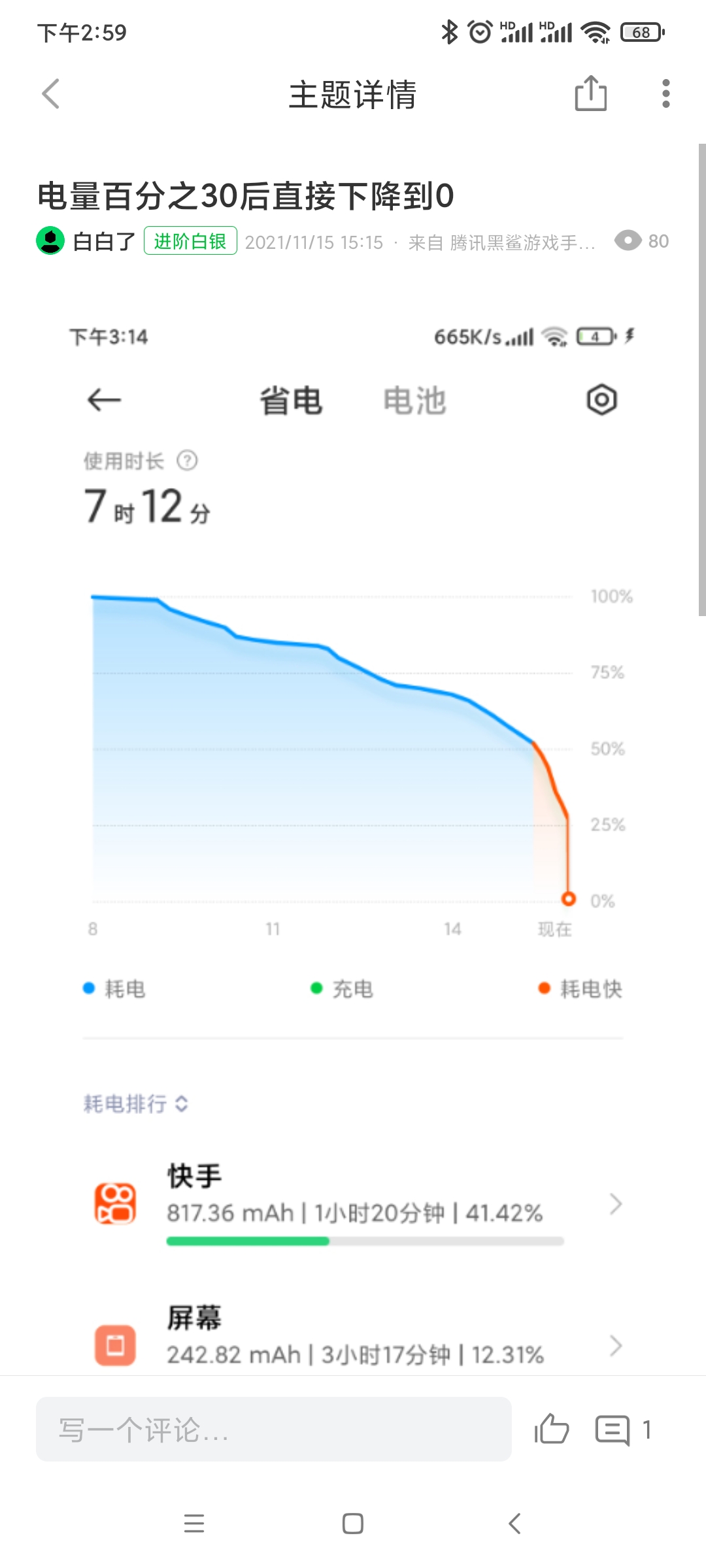Share this forum post

(x=590, y=93)
